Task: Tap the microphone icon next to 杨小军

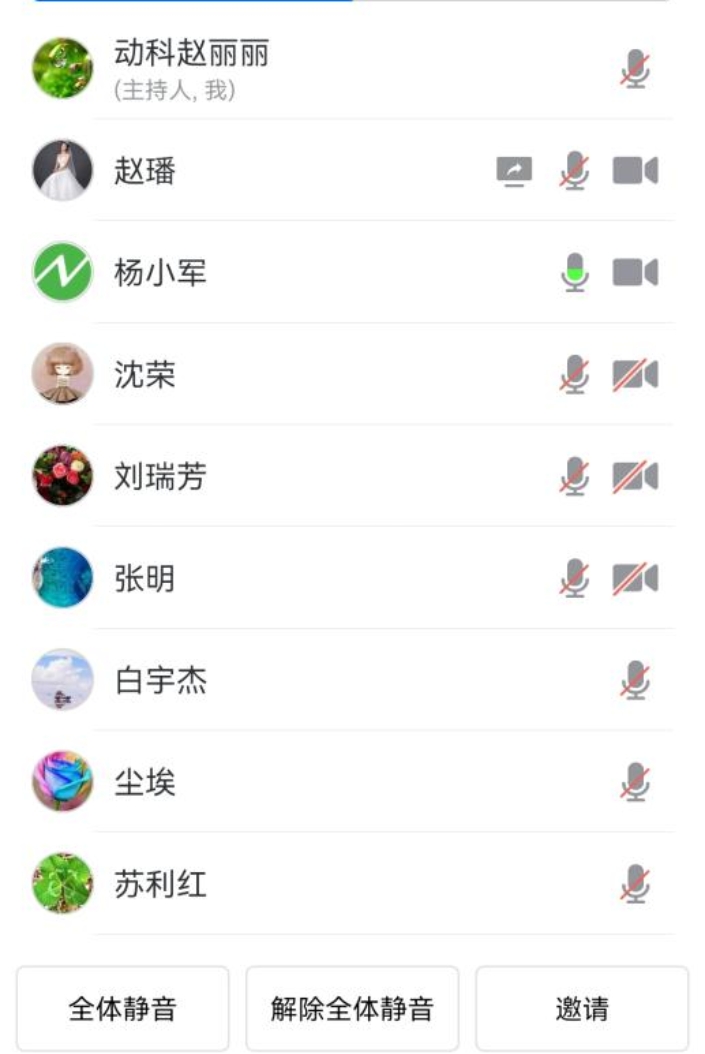Action: pyautogui.click(x=574, y=273)
